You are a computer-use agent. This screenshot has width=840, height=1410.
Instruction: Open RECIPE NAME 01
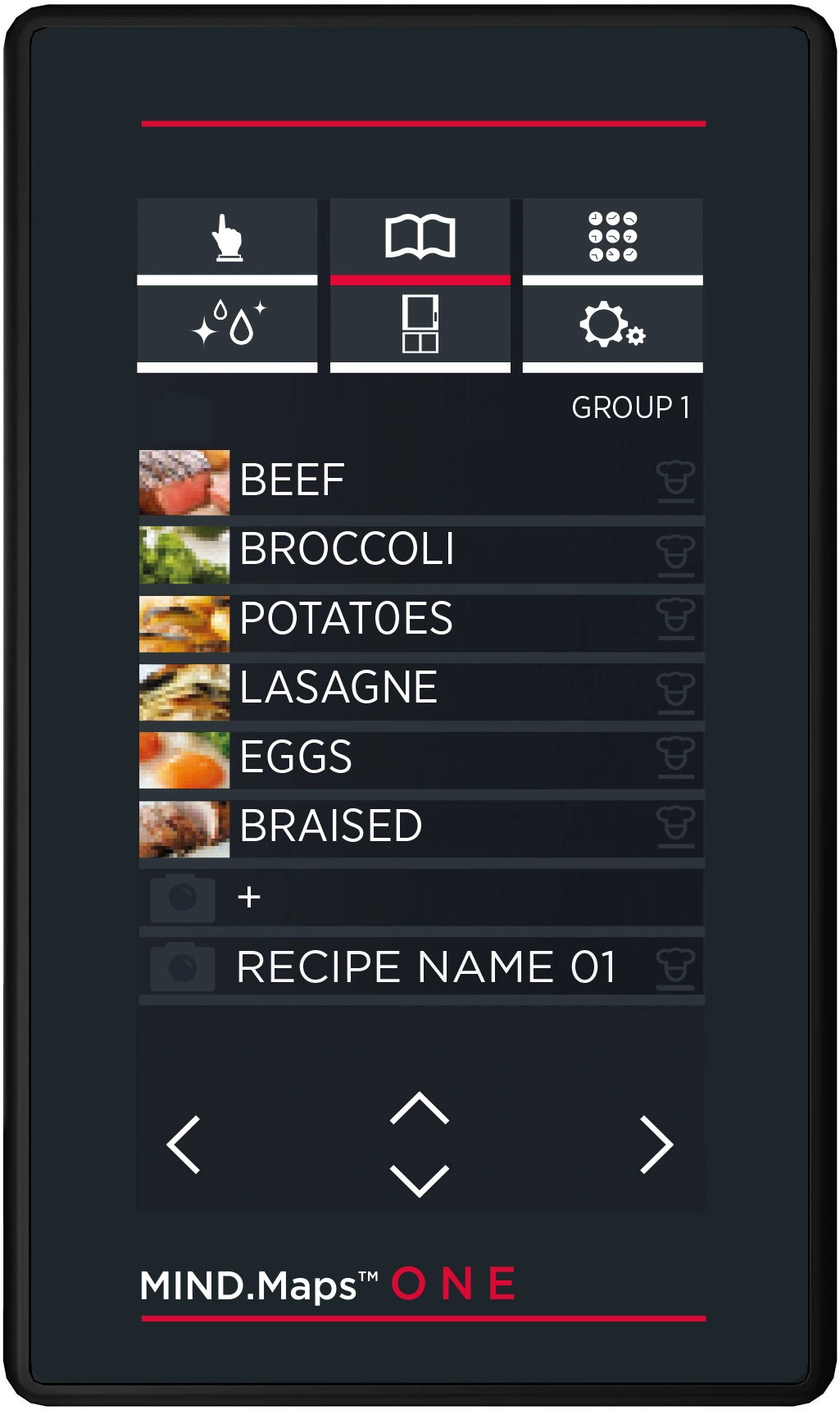point(421,967)
